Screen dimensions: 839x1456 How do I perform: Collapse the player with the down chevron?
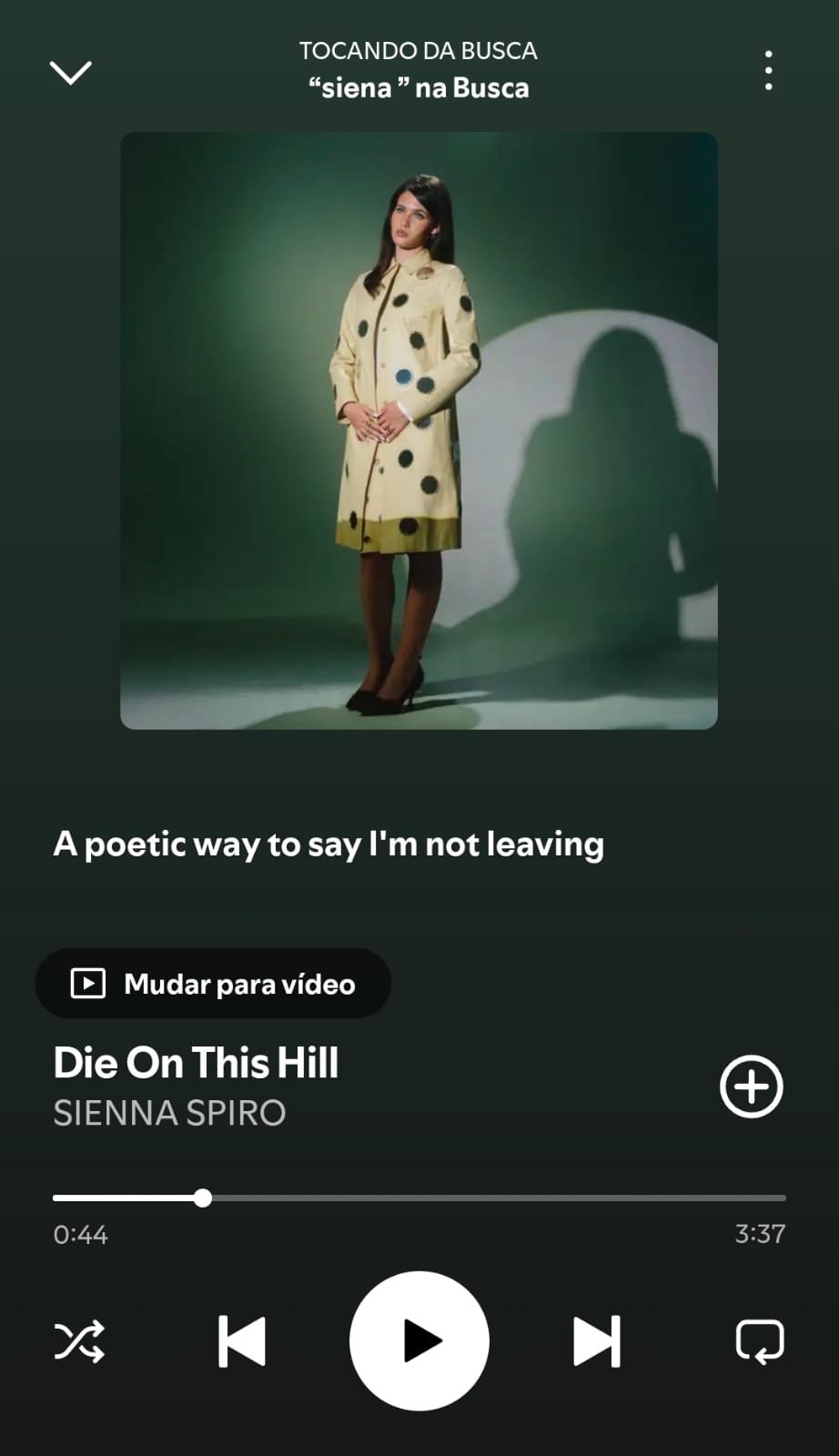(x=70, y=72)
